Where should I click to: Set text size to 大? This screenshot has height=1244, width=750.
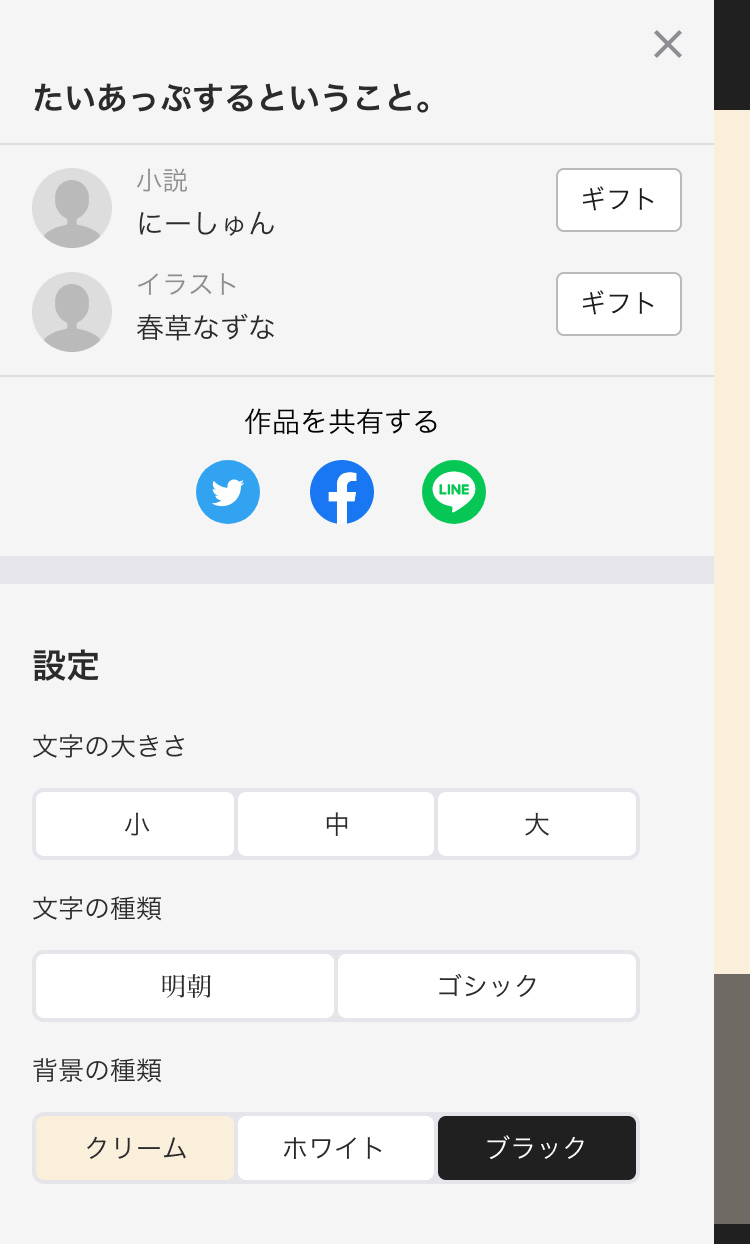click(x=537, y=824)
